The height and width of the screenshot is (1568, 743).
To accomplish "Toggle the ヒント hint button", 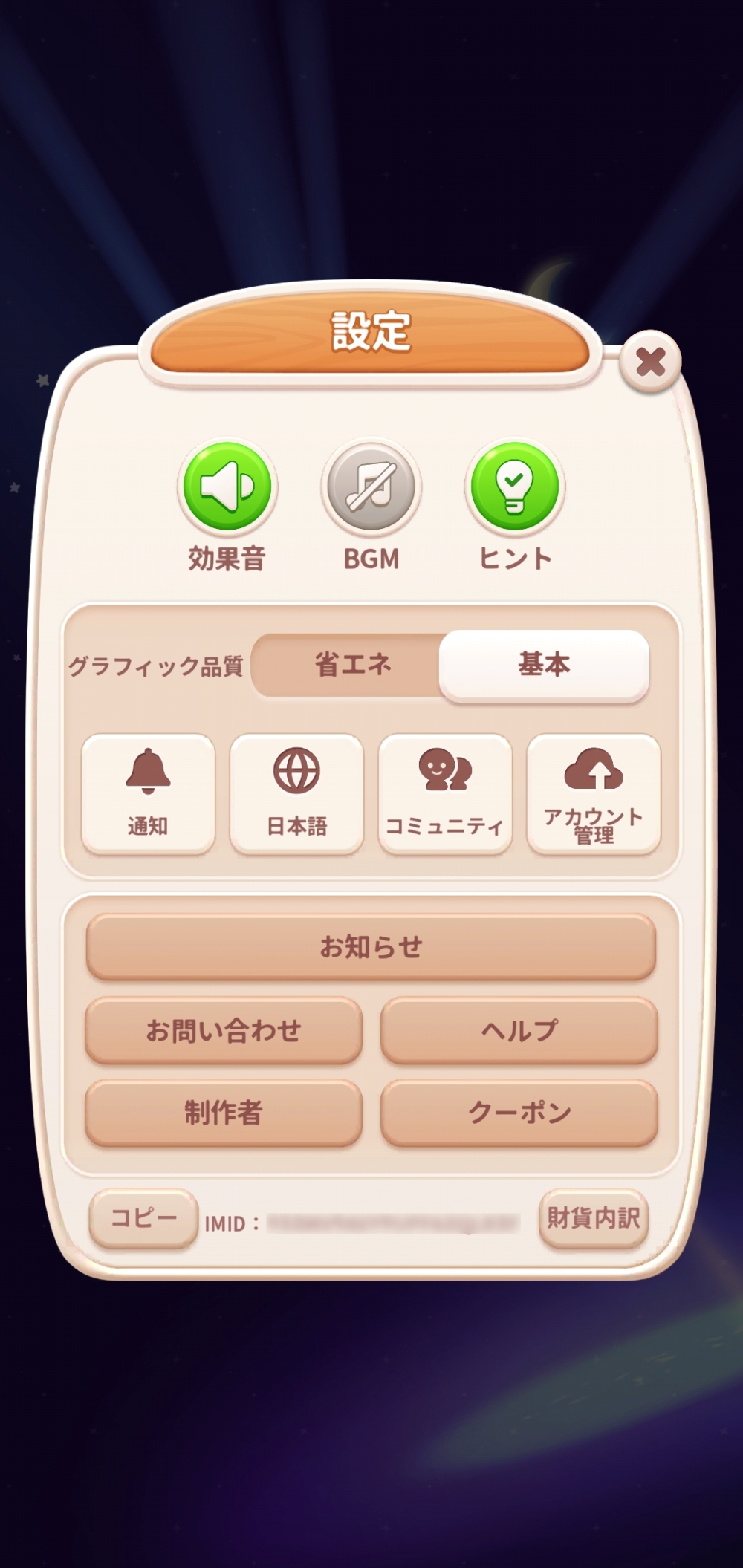I will pyautogui.click(x=515, y=487).
